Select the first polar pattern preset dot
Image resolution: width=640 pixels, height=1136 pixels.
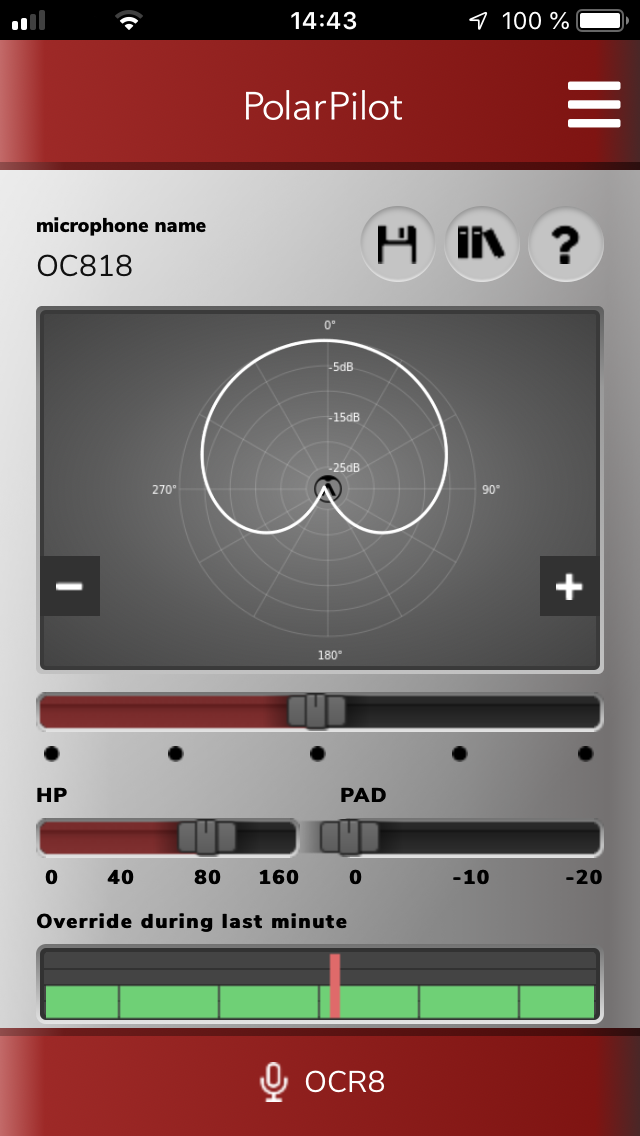[x=51, y=753]
